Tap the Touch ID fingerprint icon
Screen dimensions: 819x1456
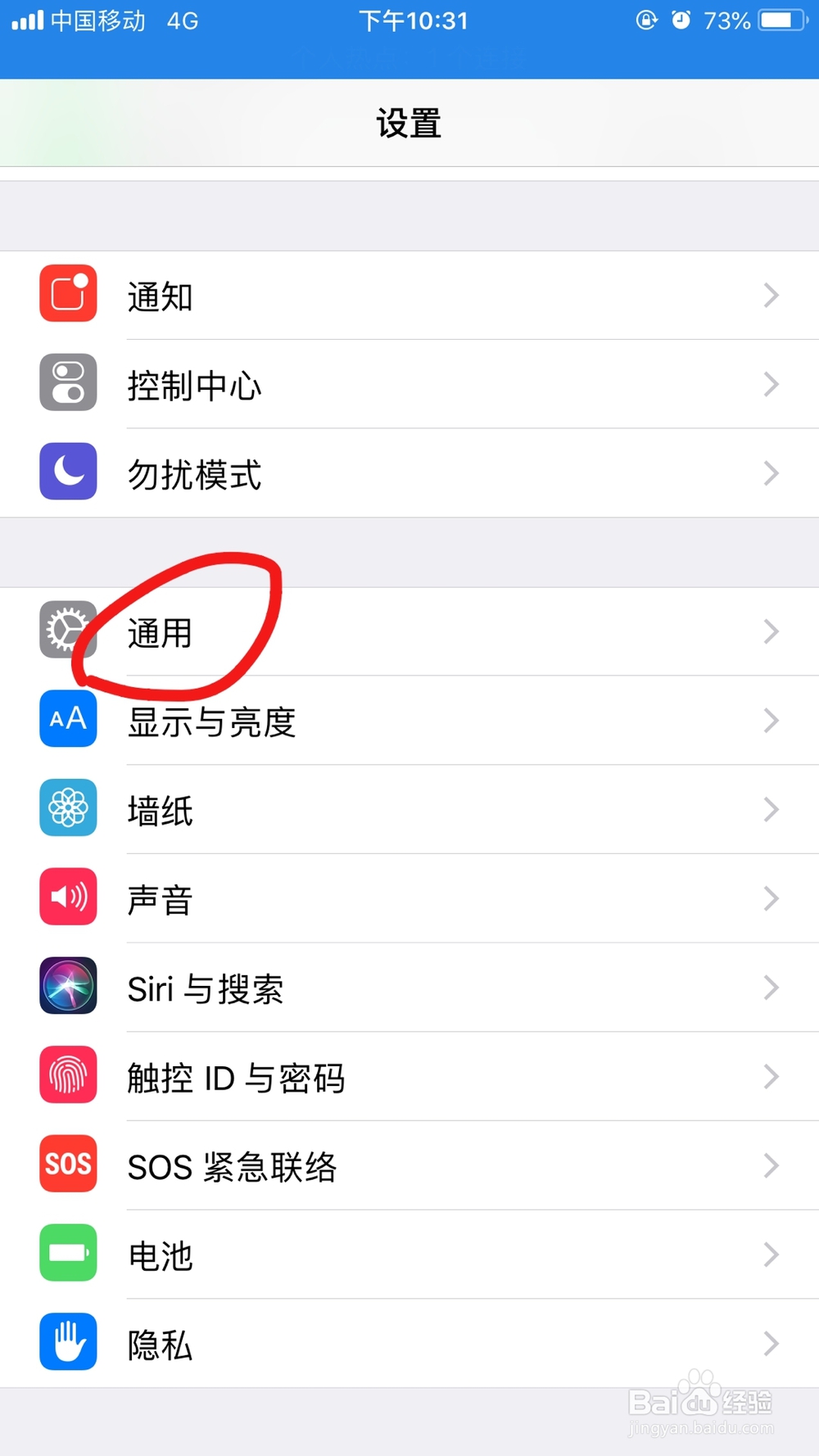[x=68, y=1074]
